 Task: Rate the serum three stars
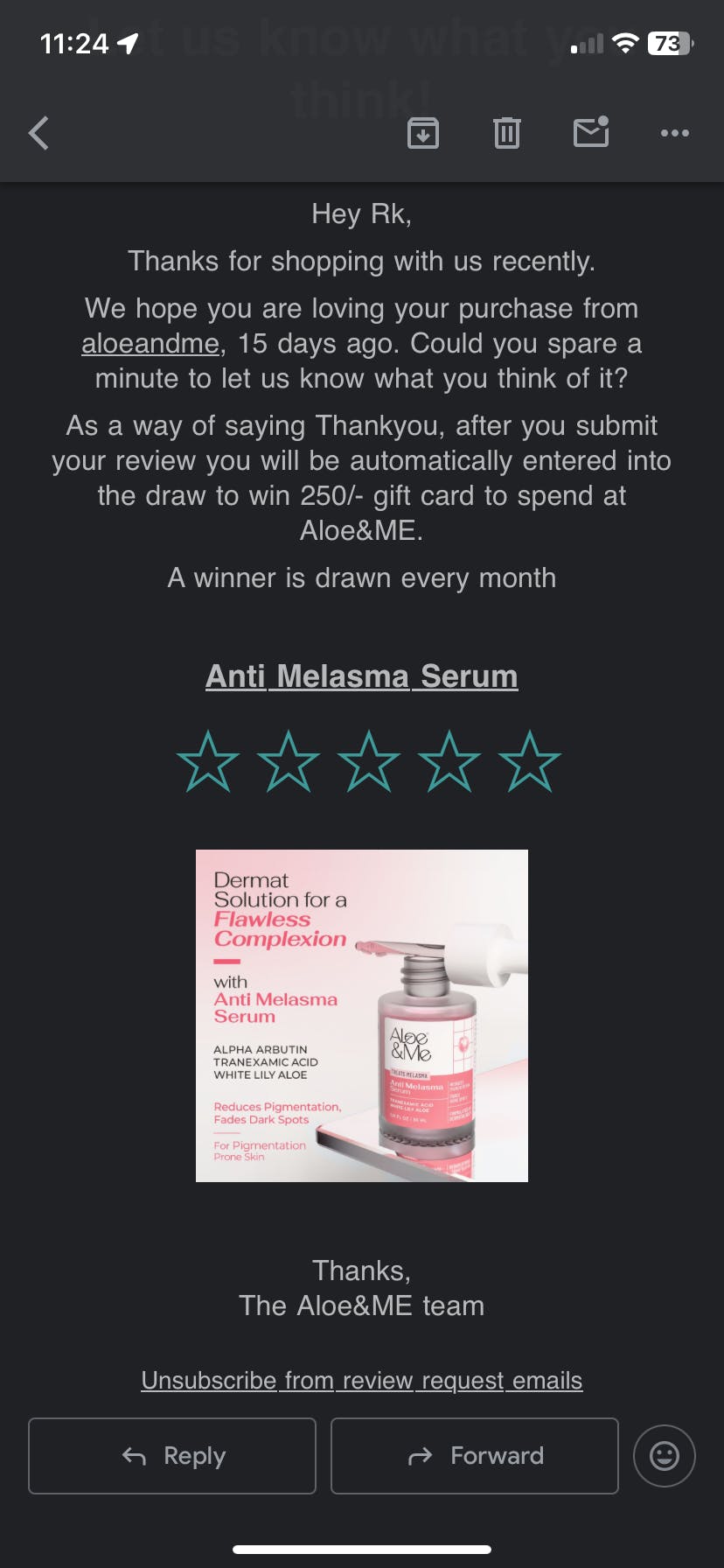(x=369, y=761)
